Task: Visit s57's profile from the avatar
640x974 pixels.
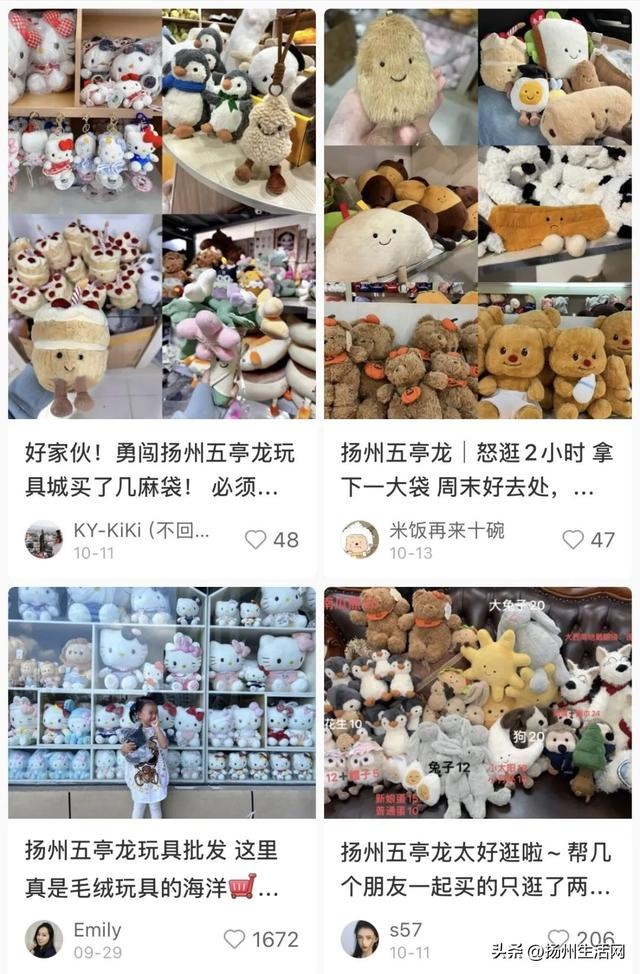Action: pyautogui.click(x=359, y=939)
